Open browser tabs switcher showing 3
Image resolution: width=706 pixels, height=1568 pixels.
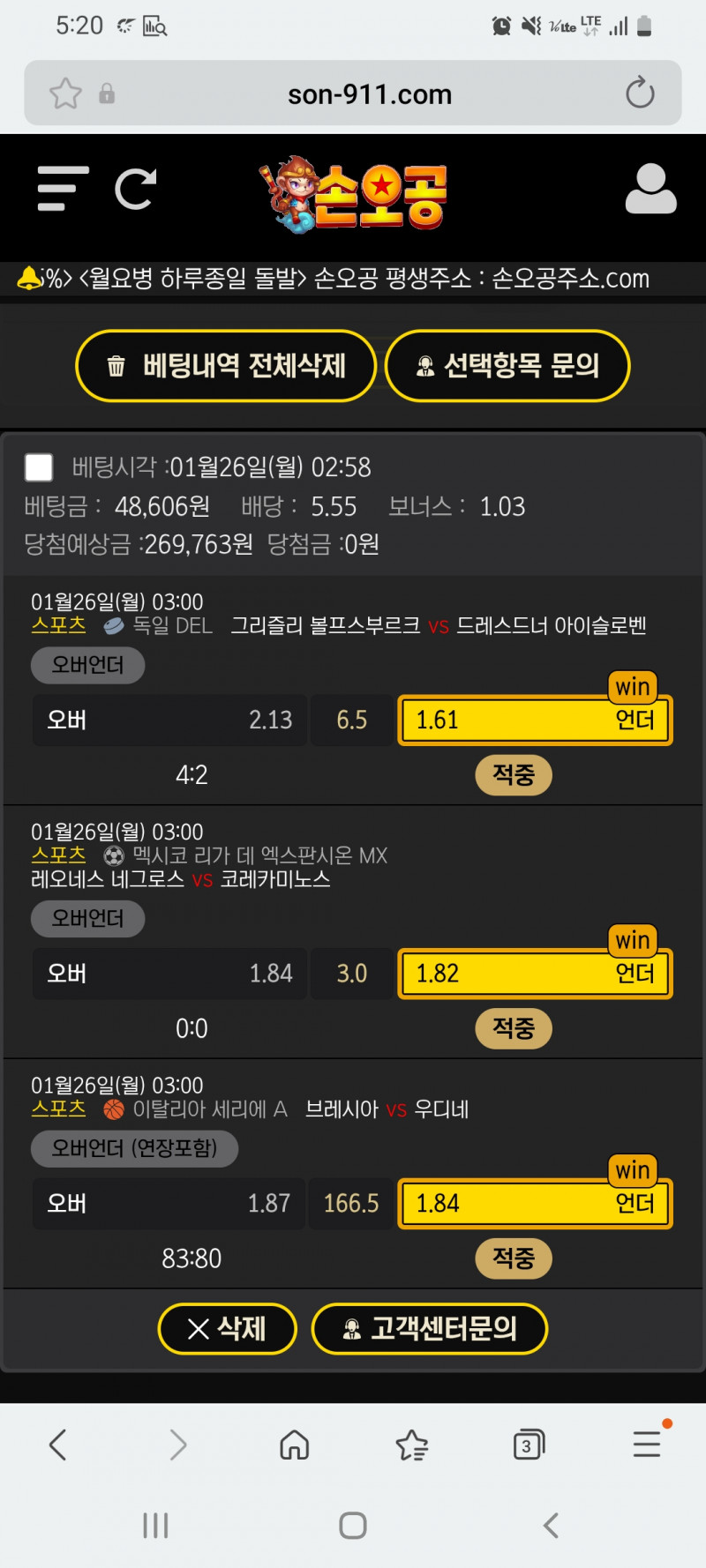point(528,1445)
